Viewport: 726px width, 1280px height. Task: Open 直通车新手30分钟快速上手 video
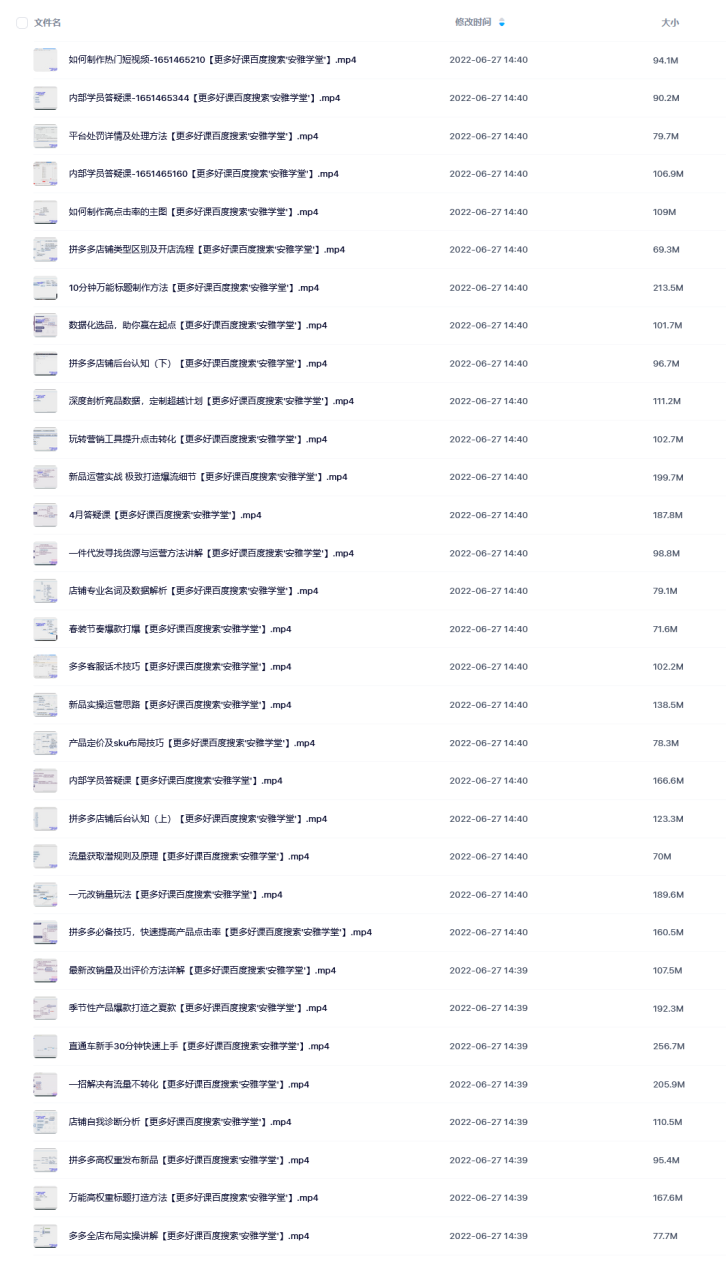(199, 1046)
